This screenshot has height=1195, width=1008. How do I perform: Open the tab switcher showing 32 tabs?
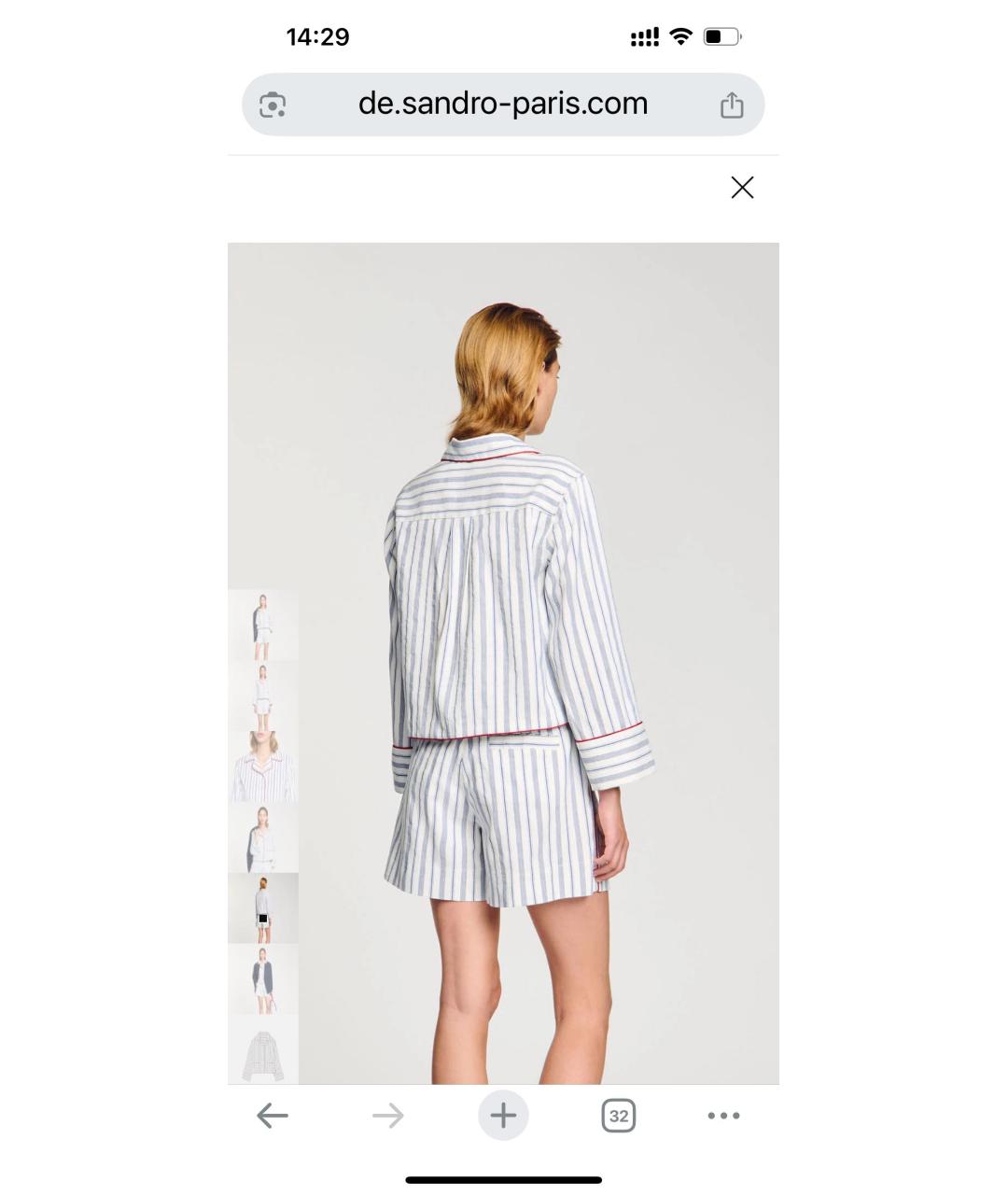point(618,1116)
